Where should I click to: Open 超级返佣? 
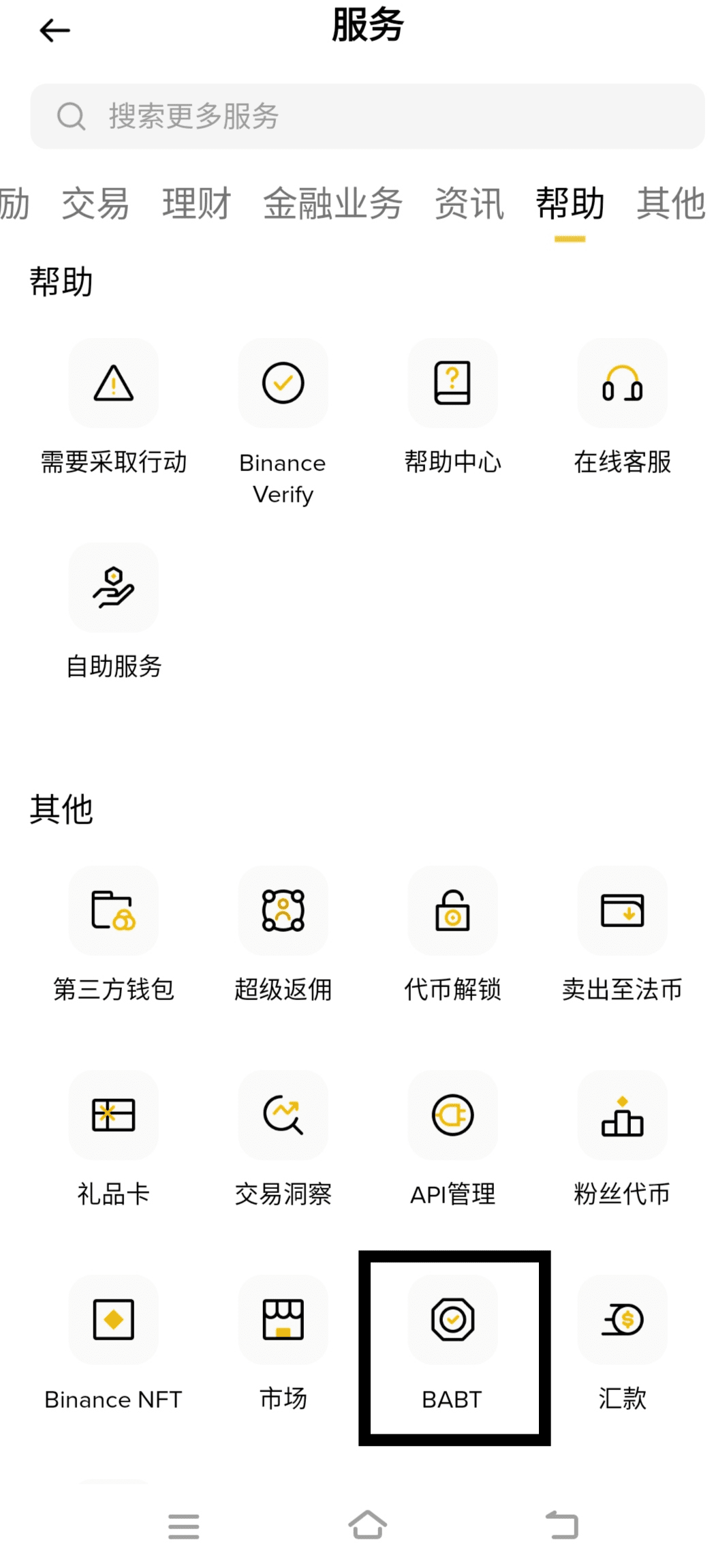click(x=283, y=935)
